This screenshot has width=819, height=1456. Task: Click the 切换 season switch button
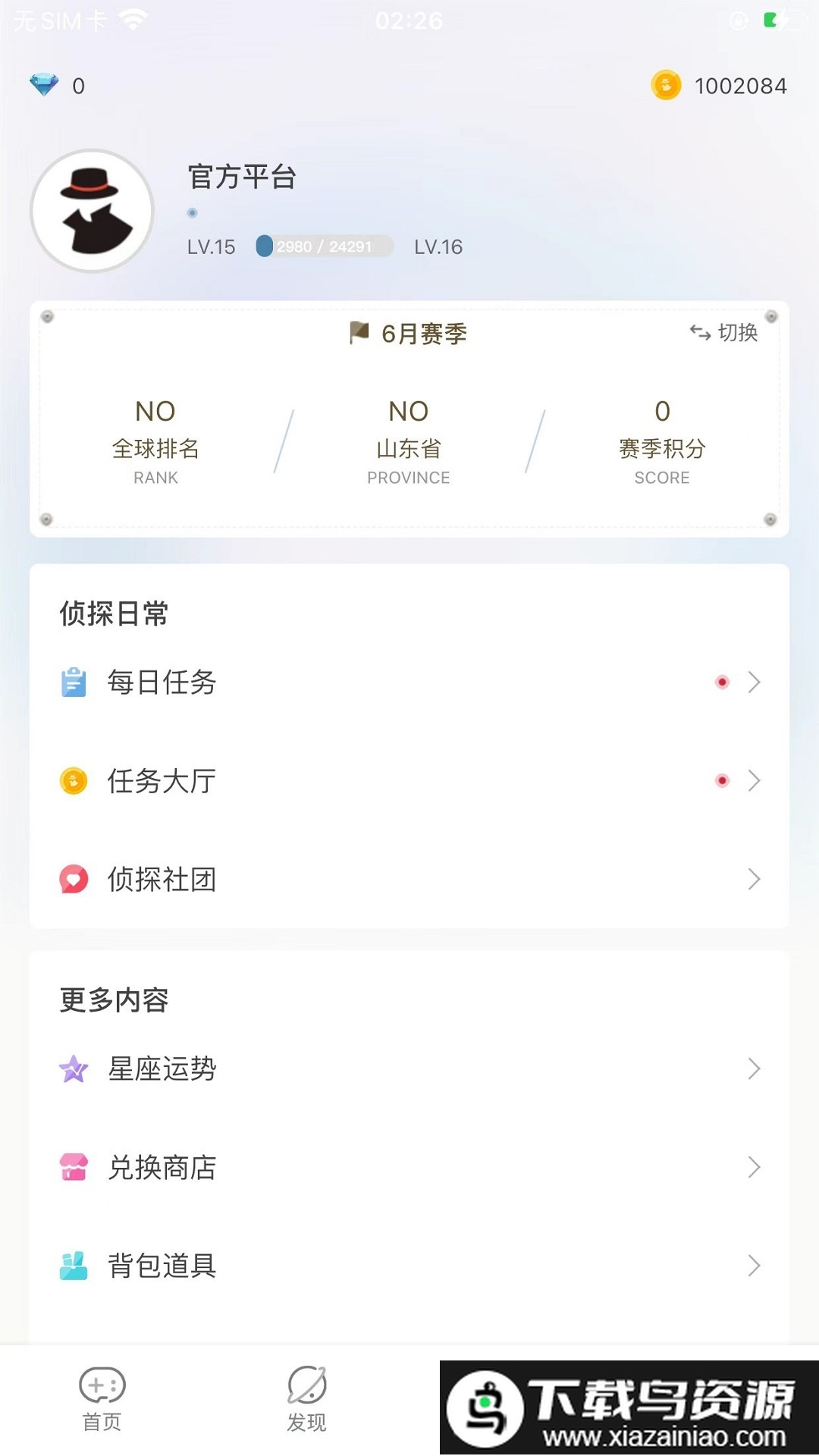724,333
